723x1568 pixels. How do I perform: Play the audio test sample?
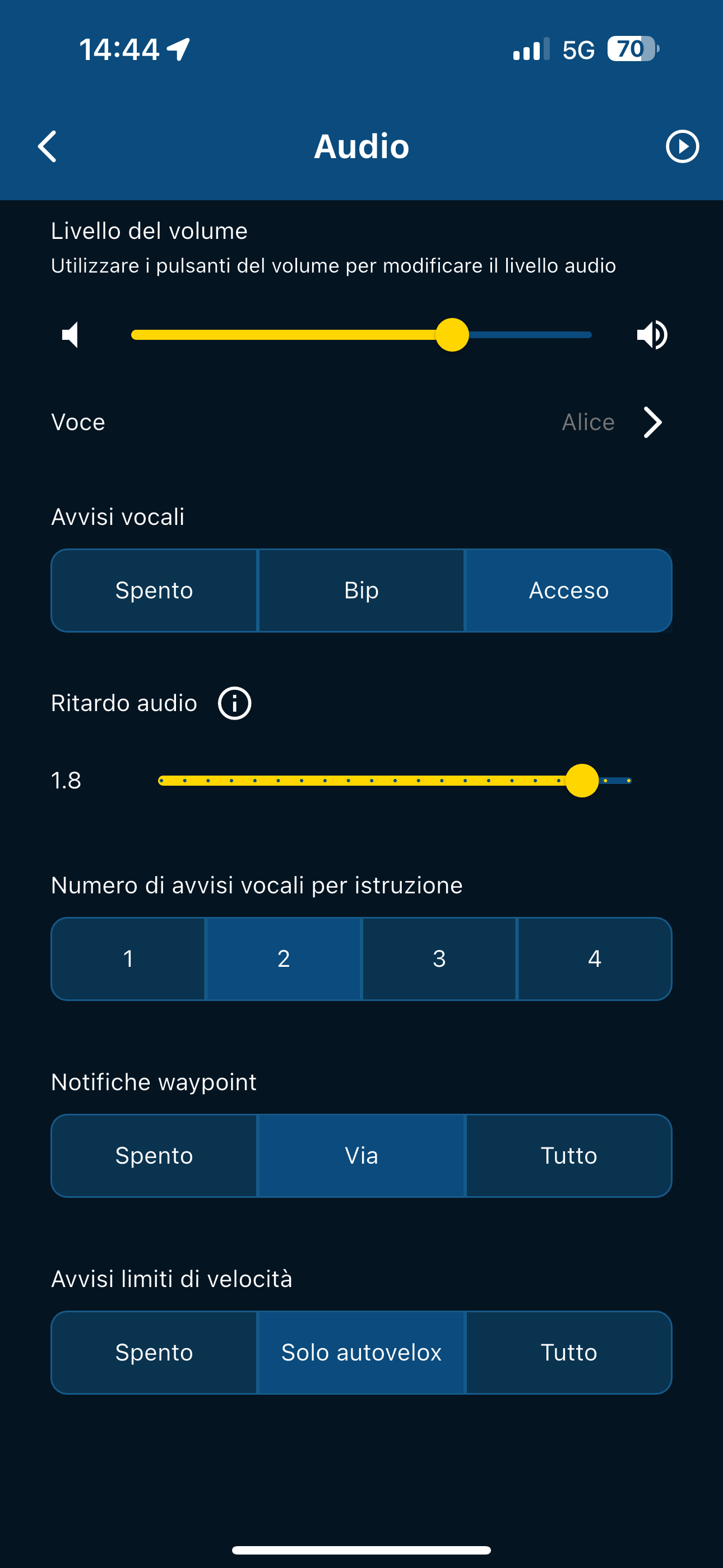click(682, 146)
